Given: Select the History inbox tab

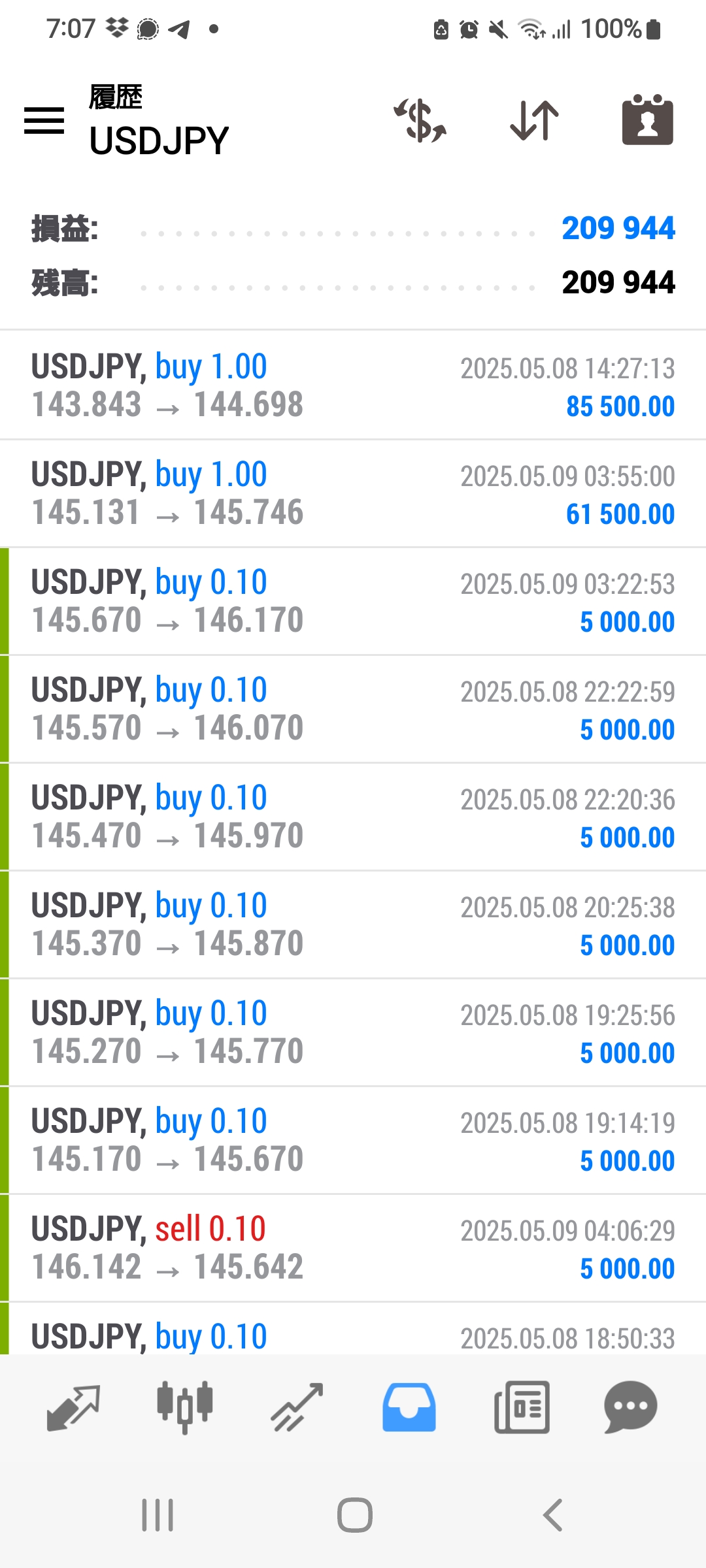Looking at the screenshot, I should pyautogui.click(x=409, y=1407).
